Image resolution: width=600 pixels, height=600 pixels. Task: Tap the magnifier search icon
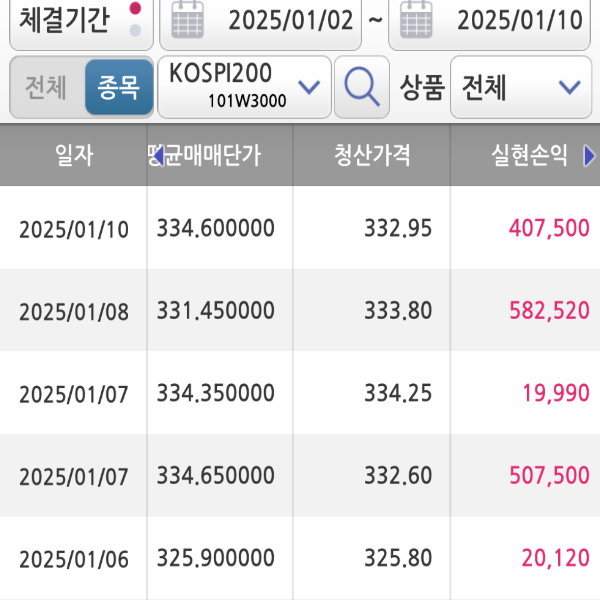click(361, 87)
